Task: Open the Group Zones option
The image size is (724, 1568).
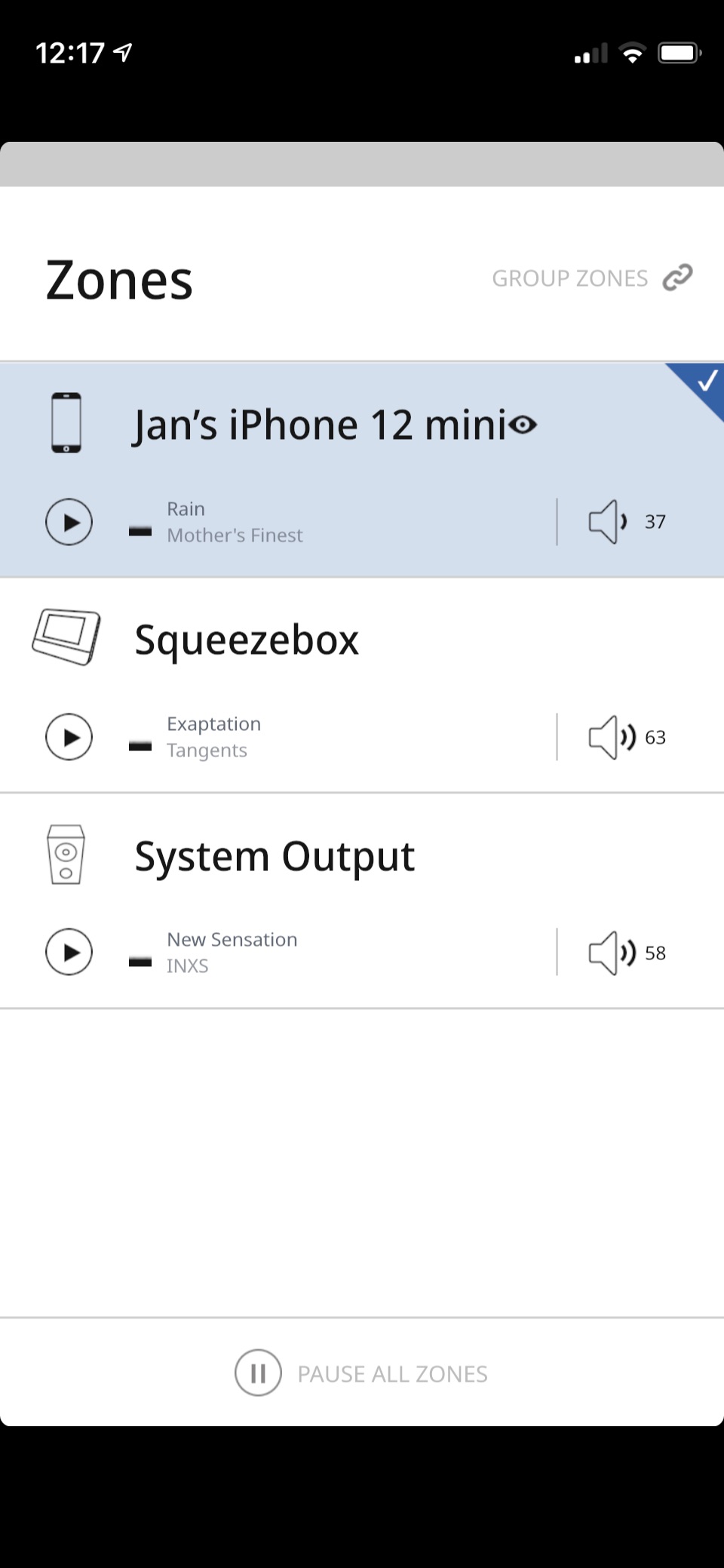Action: point(592,278)
